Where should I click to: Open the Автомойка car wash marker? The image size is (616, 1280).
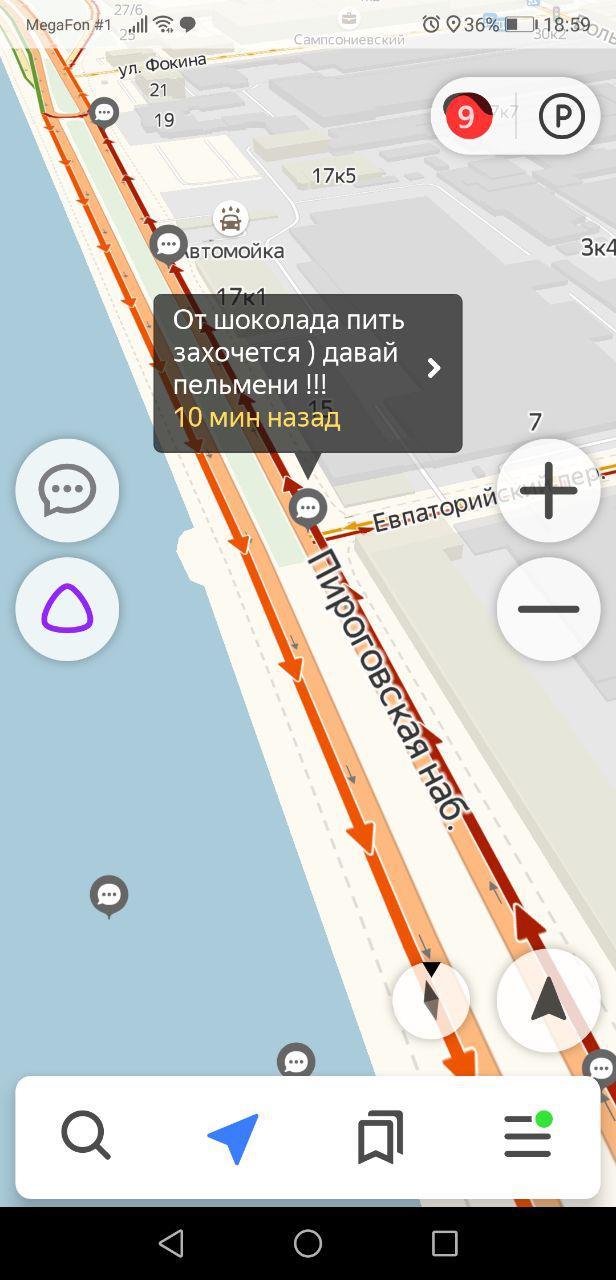tap(230, 219)
